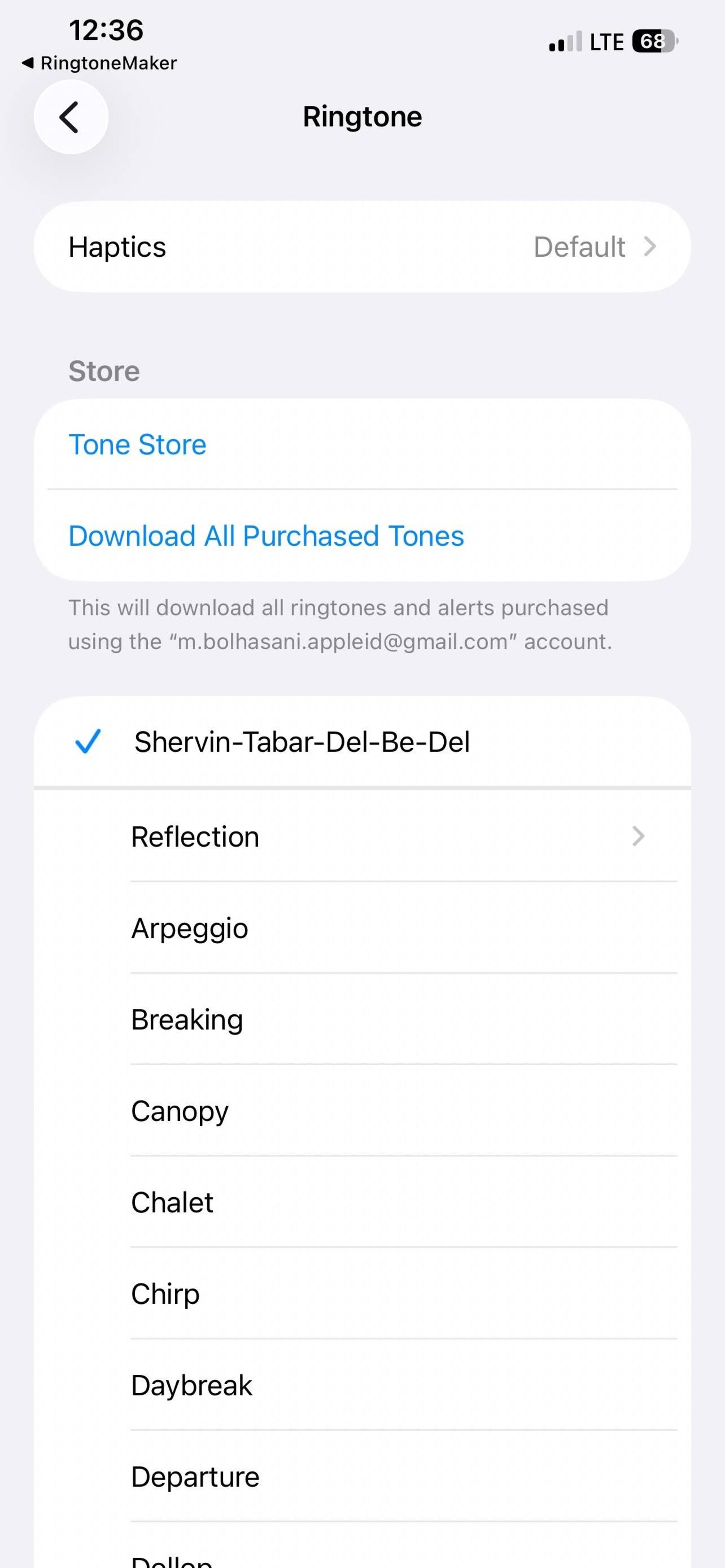Screen dimensions: 725x1568
Task: Return to the RingtoneMaker app
Action: click(x=100, y=63)
